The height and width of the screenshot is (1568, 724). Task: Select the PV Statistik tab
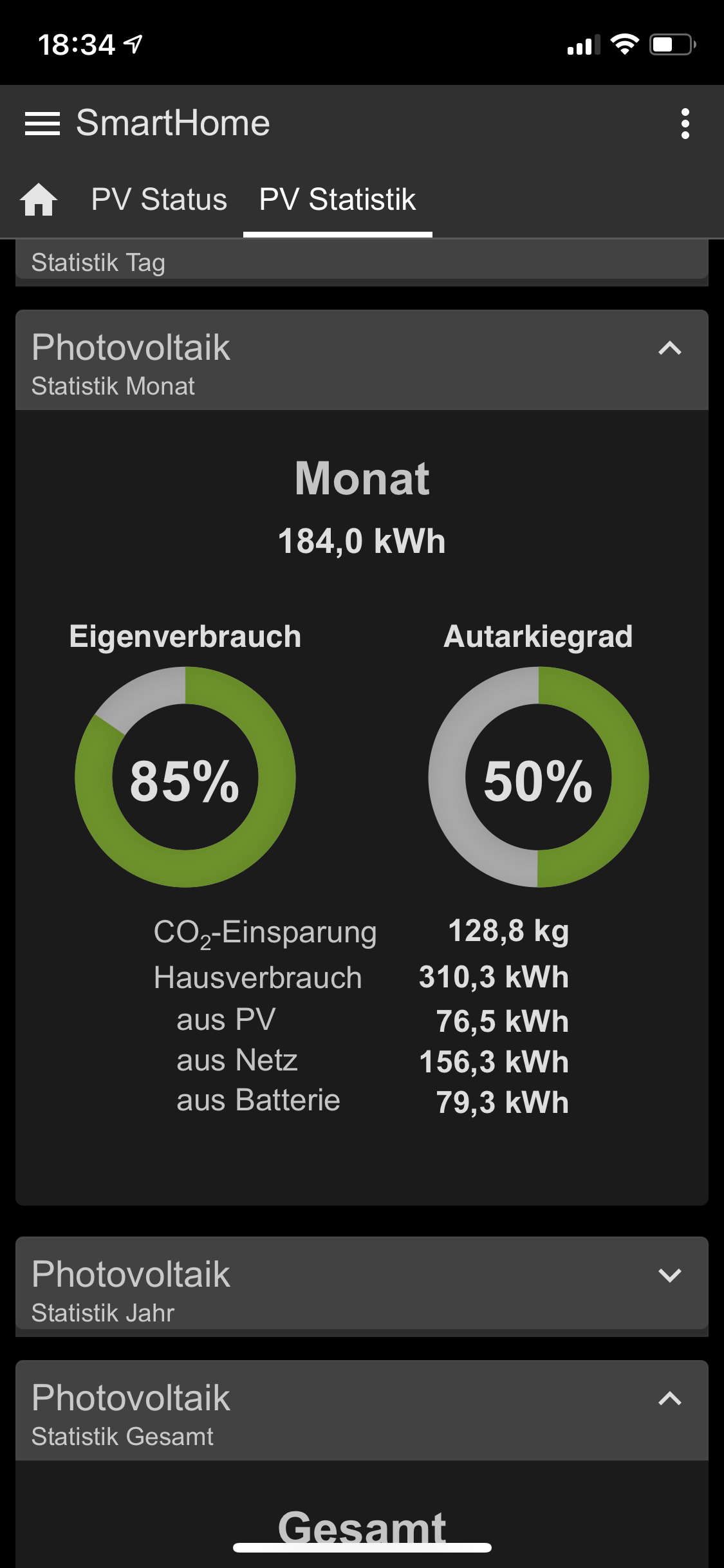coord(337,199)
